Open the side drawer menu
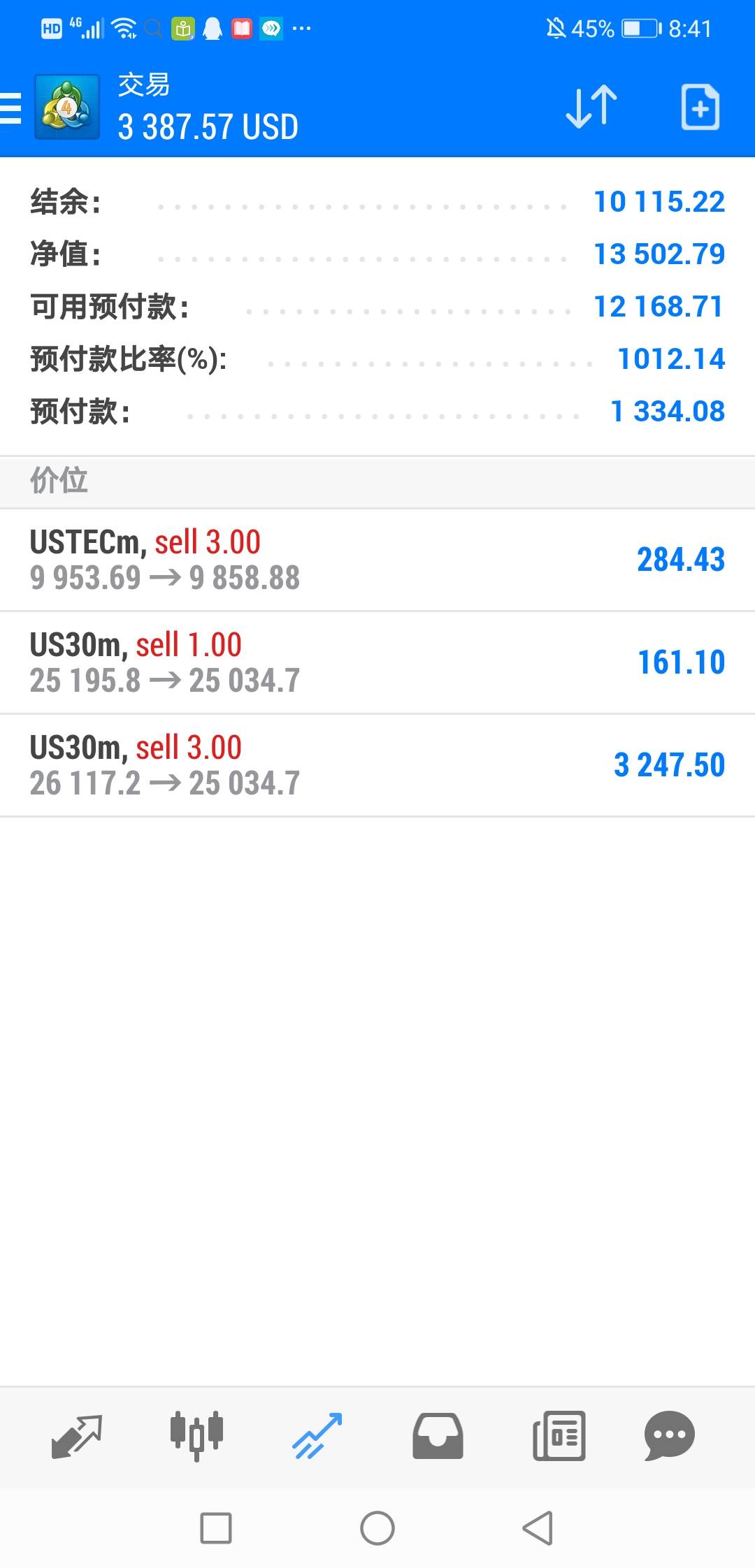 tap(10, 108)
